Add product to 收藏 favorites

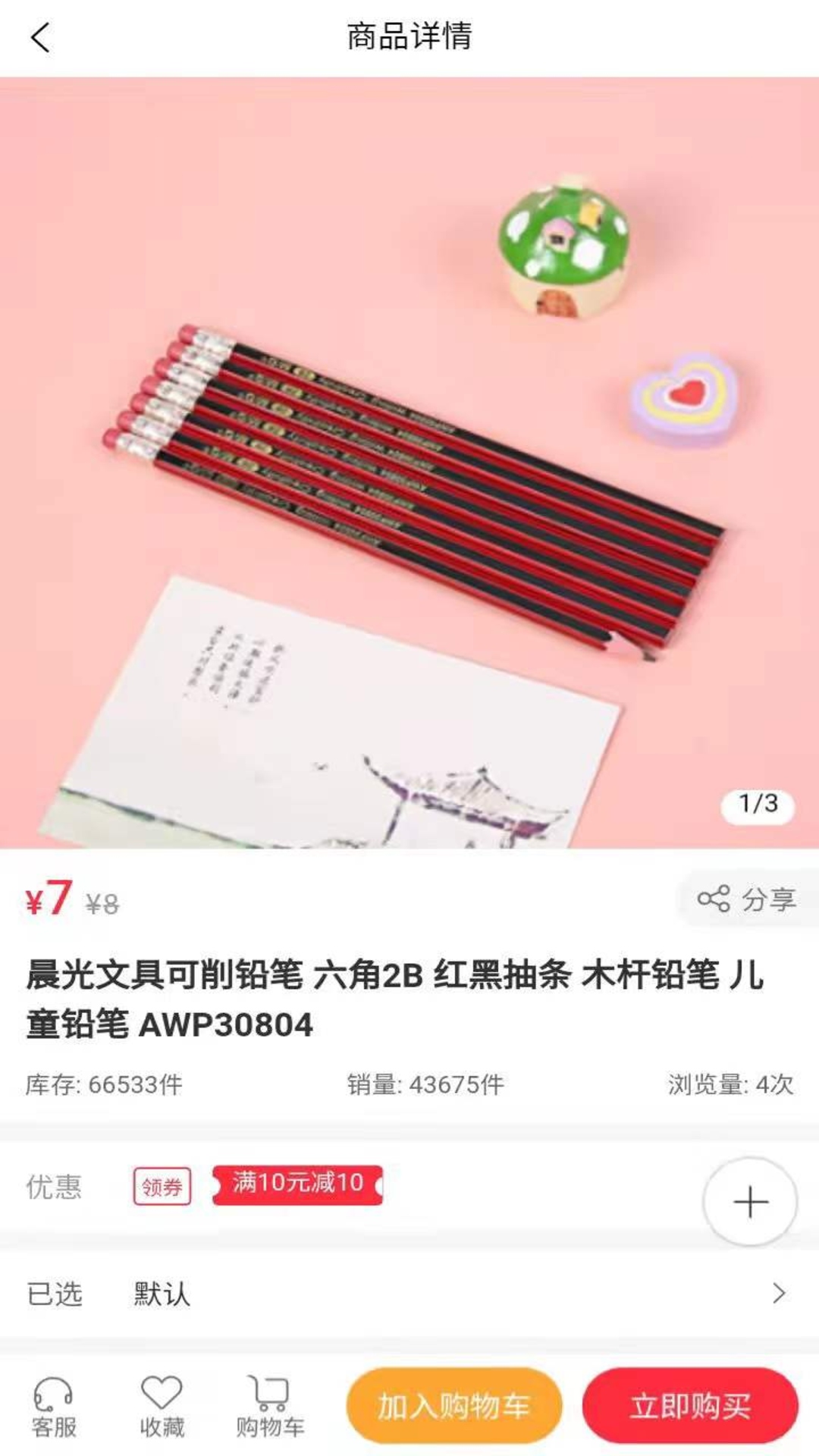point(162,1407)
